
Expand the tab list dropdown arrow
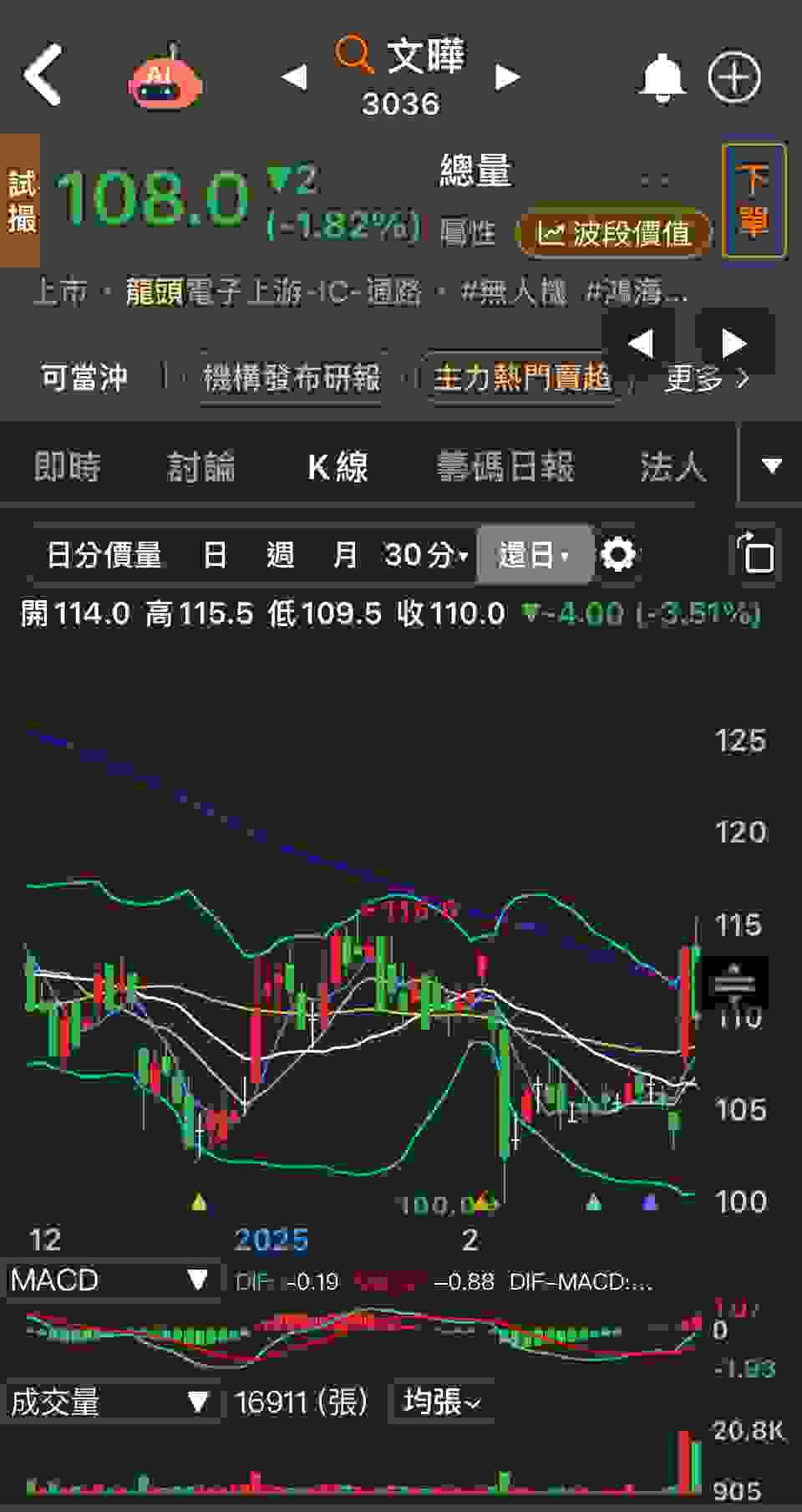coord(771,466)
